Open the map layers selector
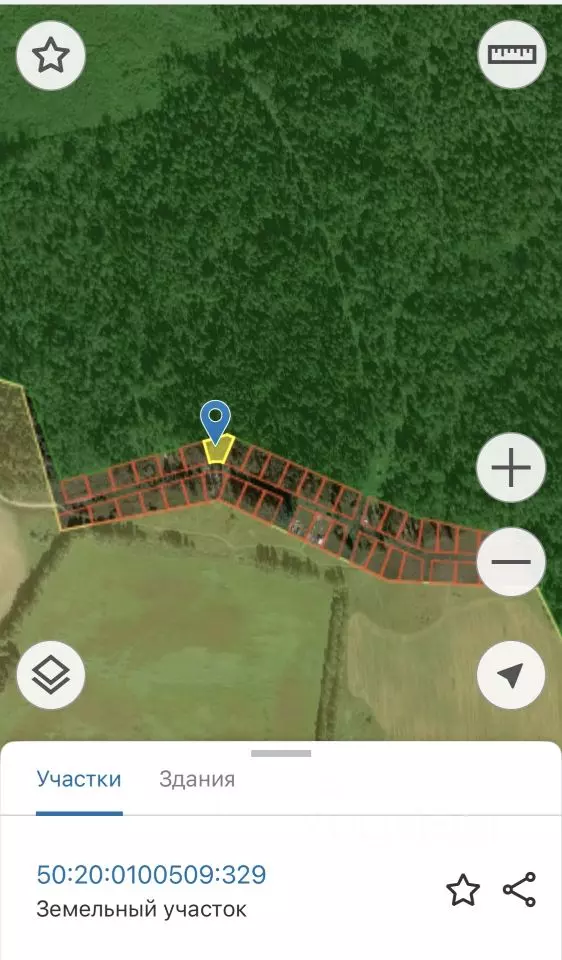 (51, 675)
